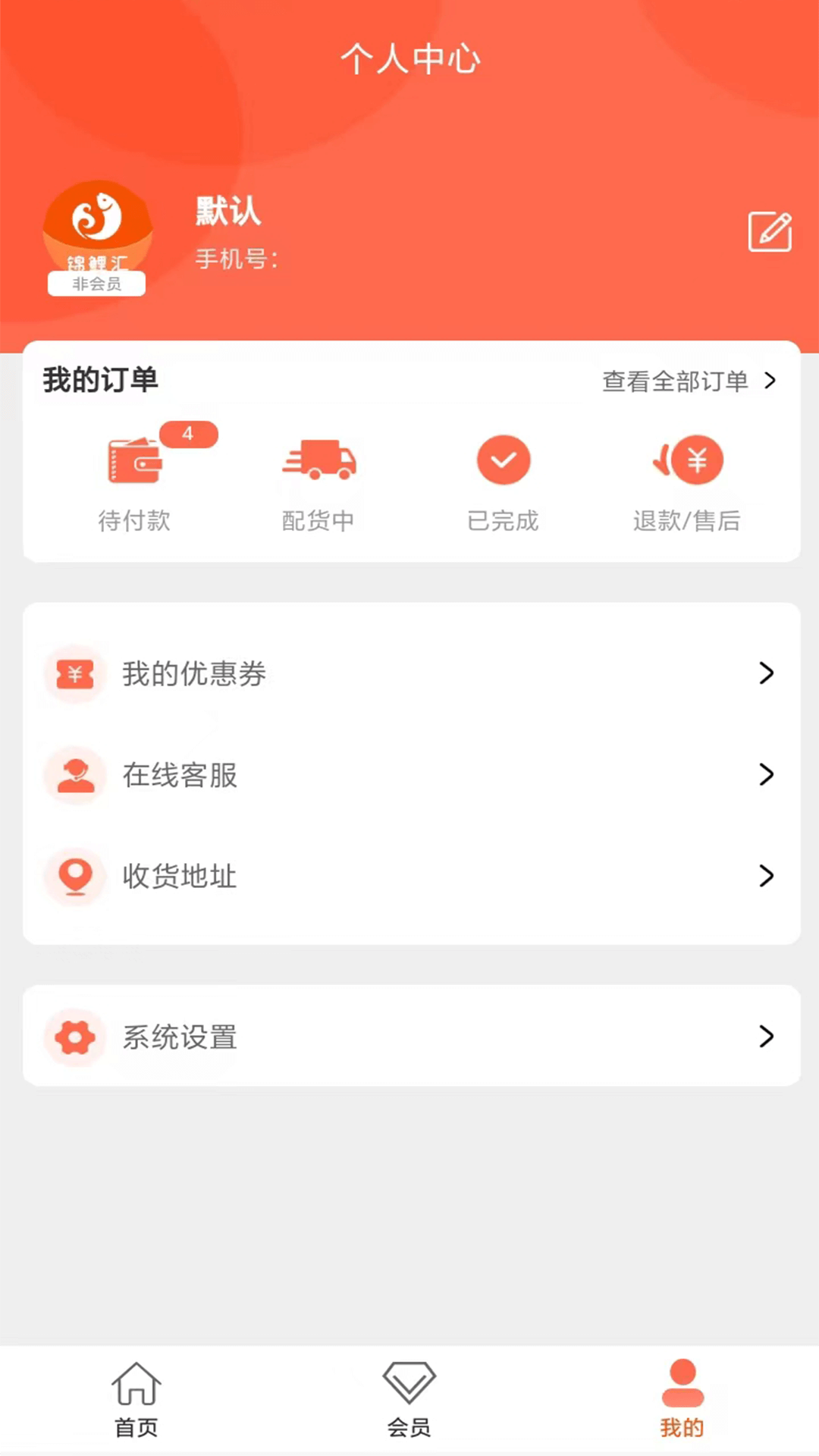Screen dimensions: 819x1456
Task: Open 查看全部订单 to view all orders
Action: (686, 381)
